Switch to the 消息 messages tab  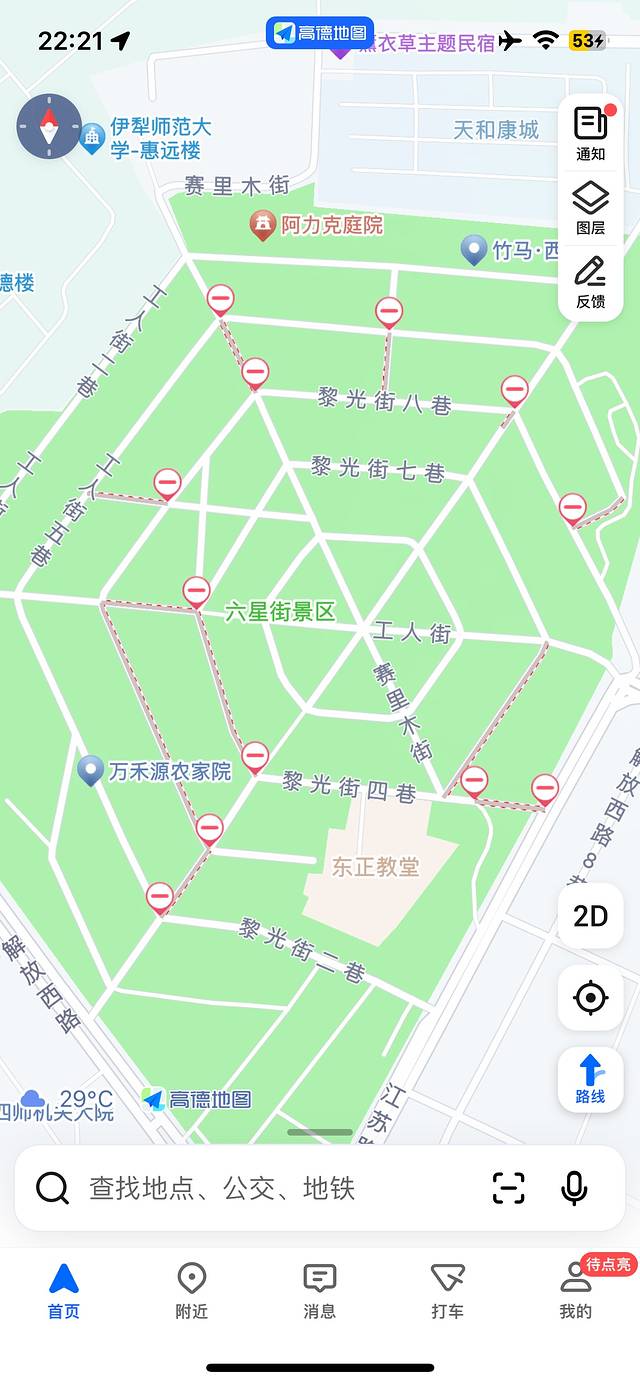[x=319, y=1291]
